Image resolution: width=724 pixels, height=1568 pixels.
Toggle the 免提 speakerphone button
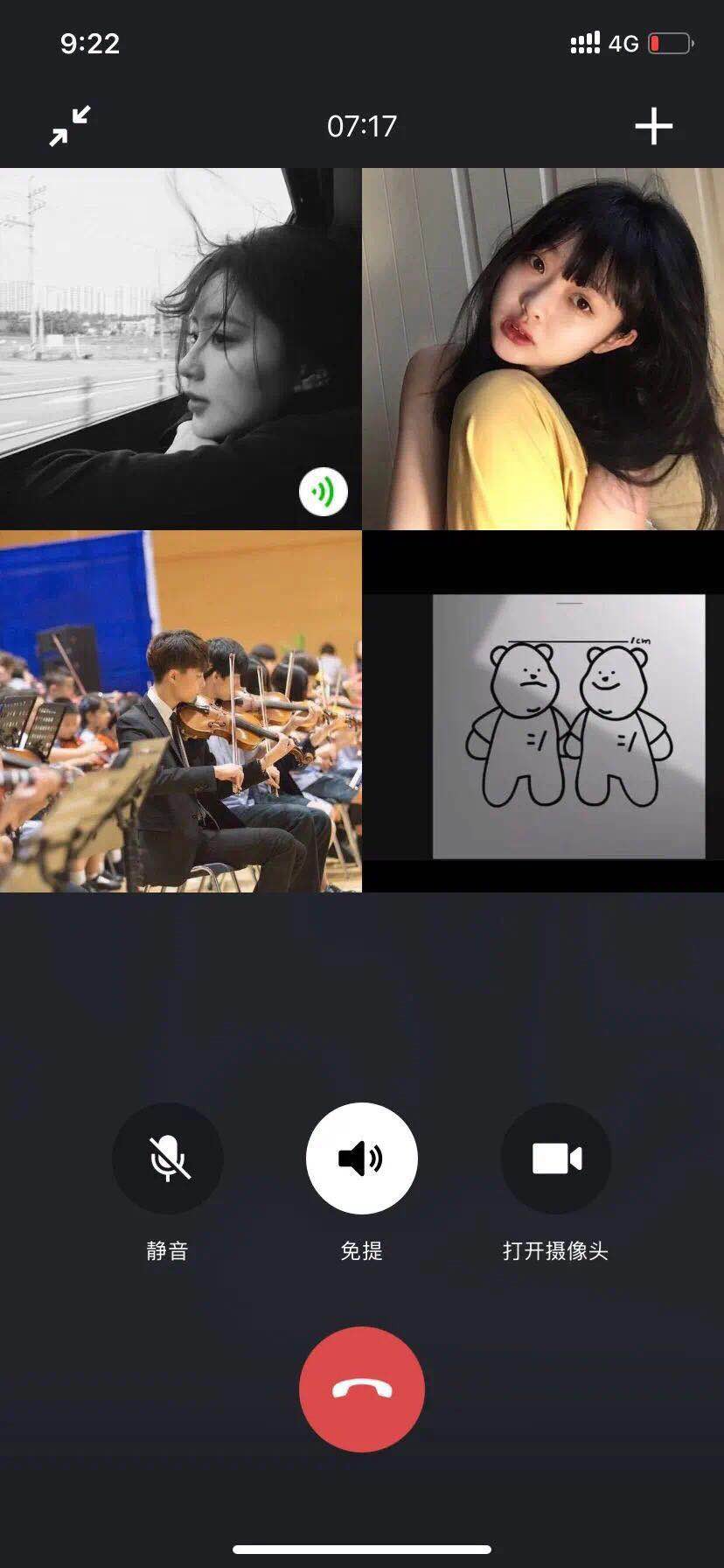tap(362, 1158)
